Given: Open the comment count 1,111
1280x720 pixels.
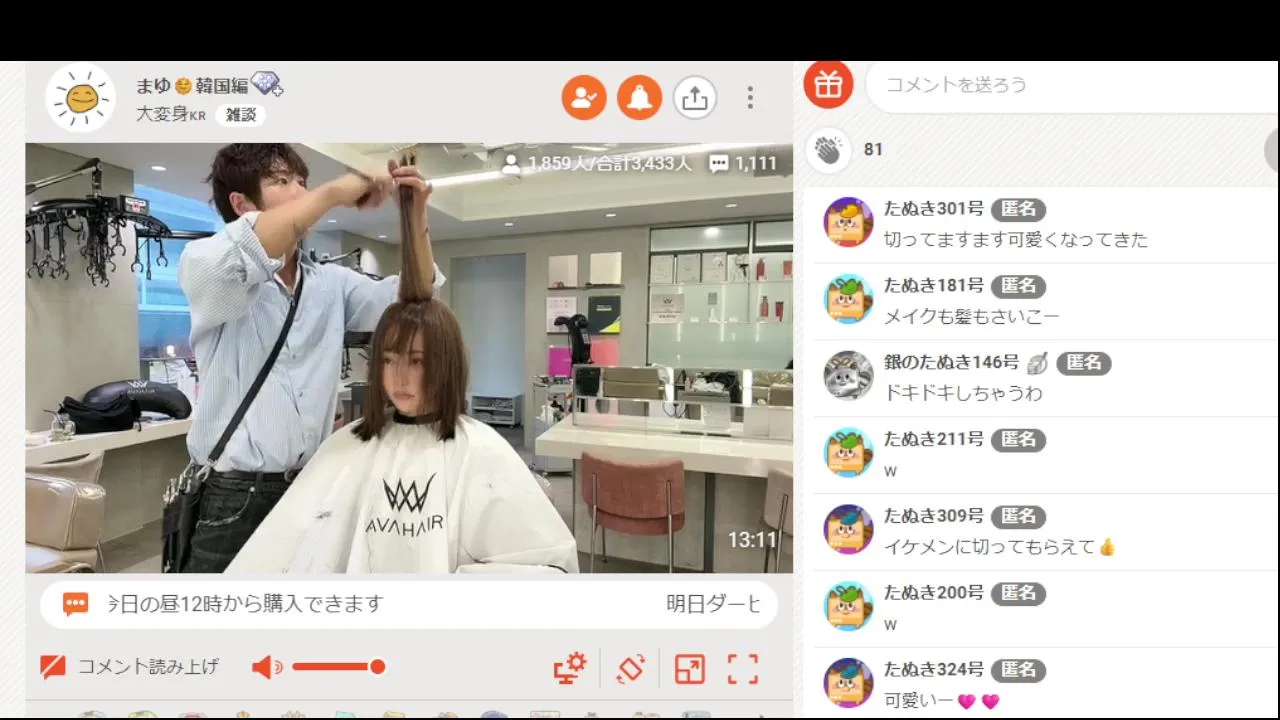Looking at the screenshot, I should coord(743,163).
